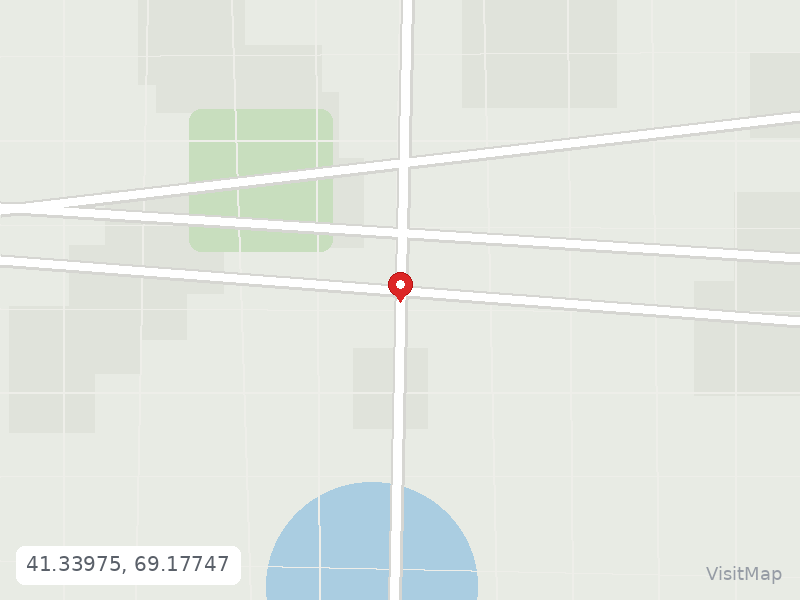Screen dimensions: 800x600
Task: Tap the red location pin on the map
Action: (x=401, y=287)
